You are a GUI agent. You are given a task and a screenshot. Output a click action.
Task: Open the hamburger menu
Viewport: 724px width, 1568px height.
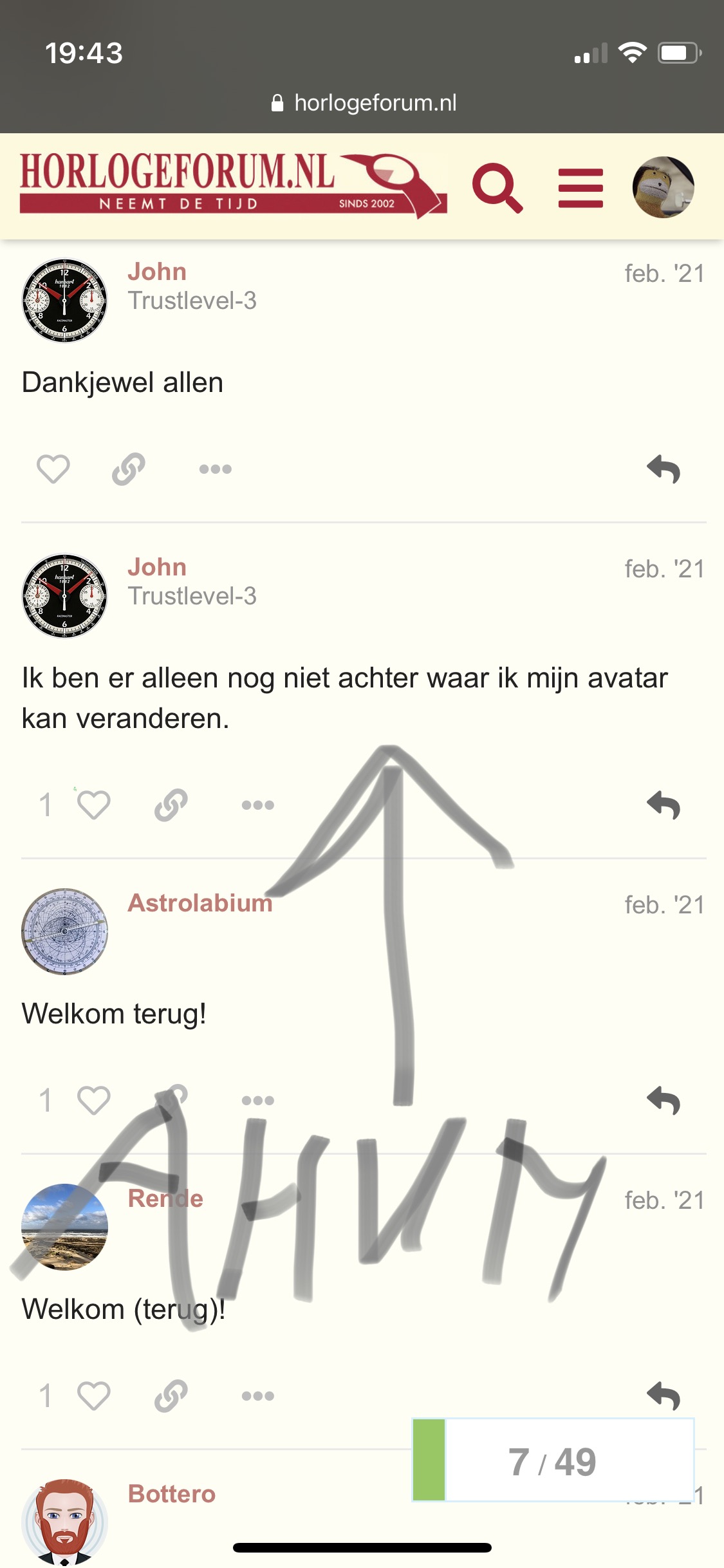pos(580,188)
